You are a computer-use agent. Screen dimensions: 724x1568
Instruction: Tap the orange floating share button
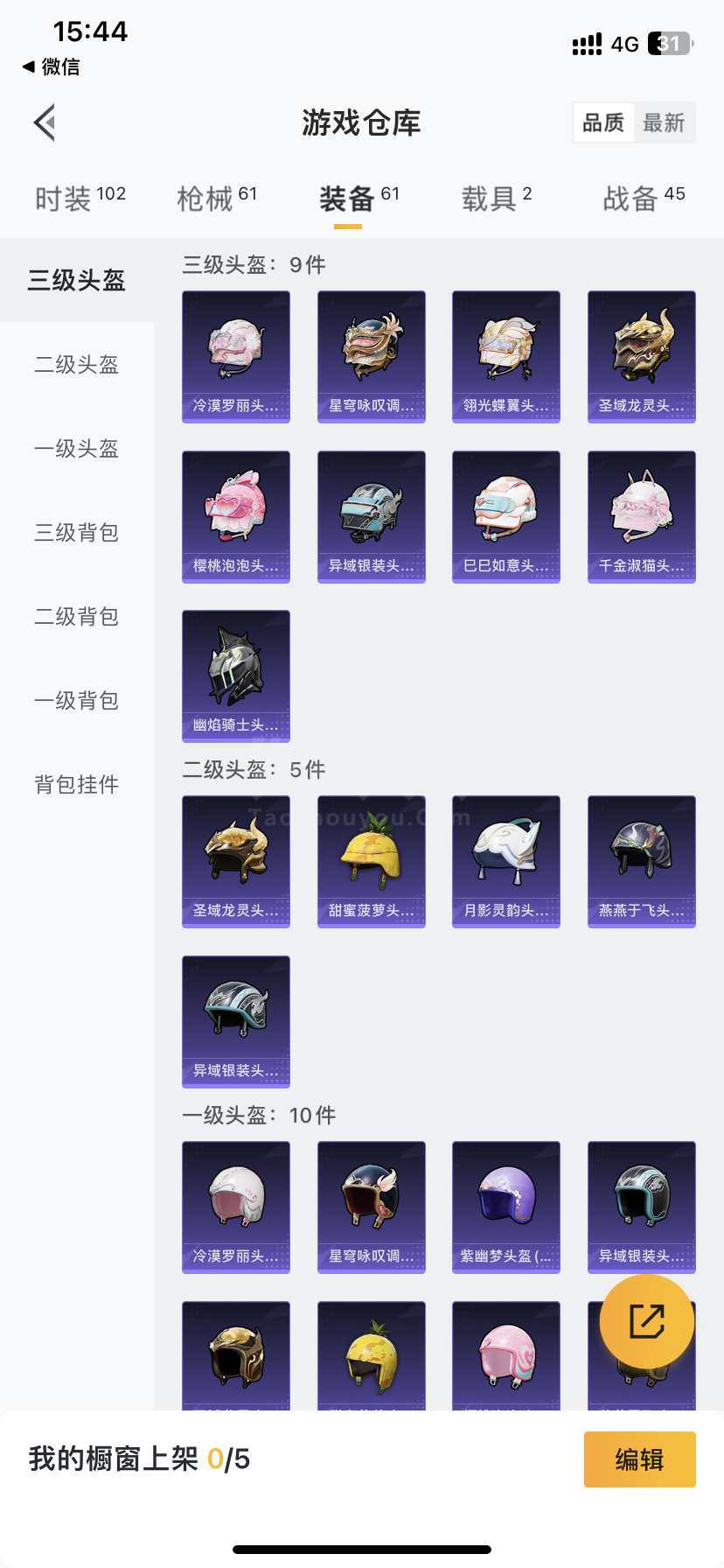tap(647, 1321)
